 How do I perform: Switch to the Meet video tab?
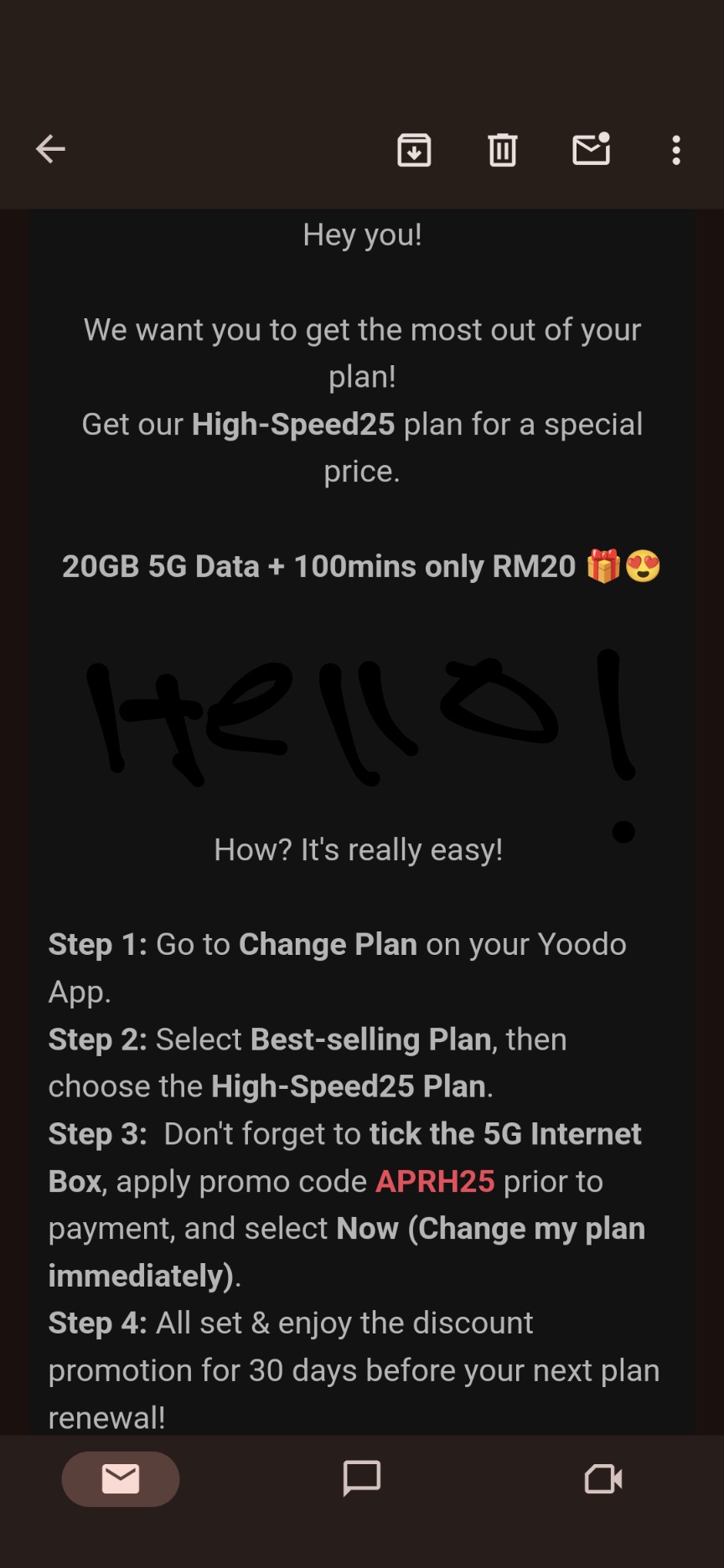[603, 1479]
